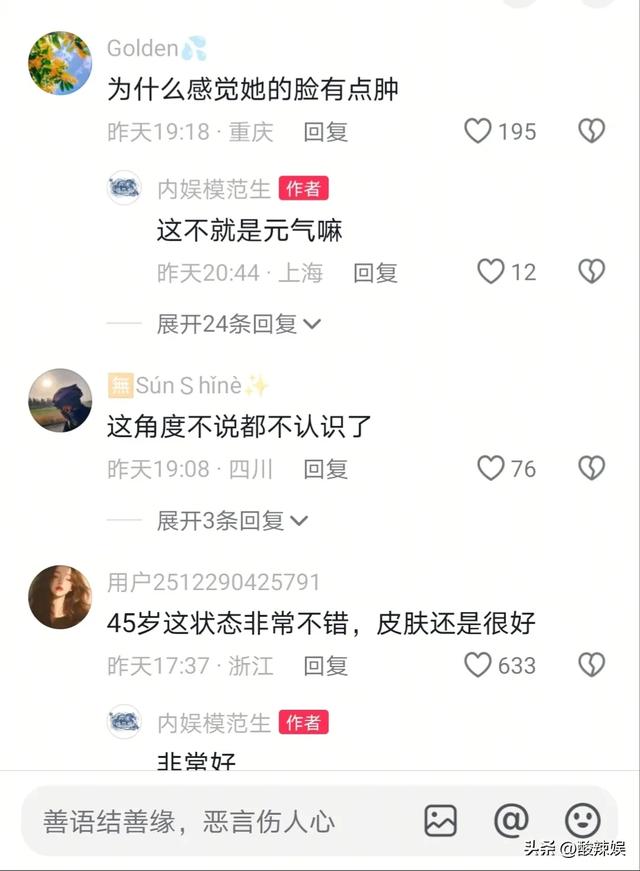Open the emoji picker

coord(583,821)
